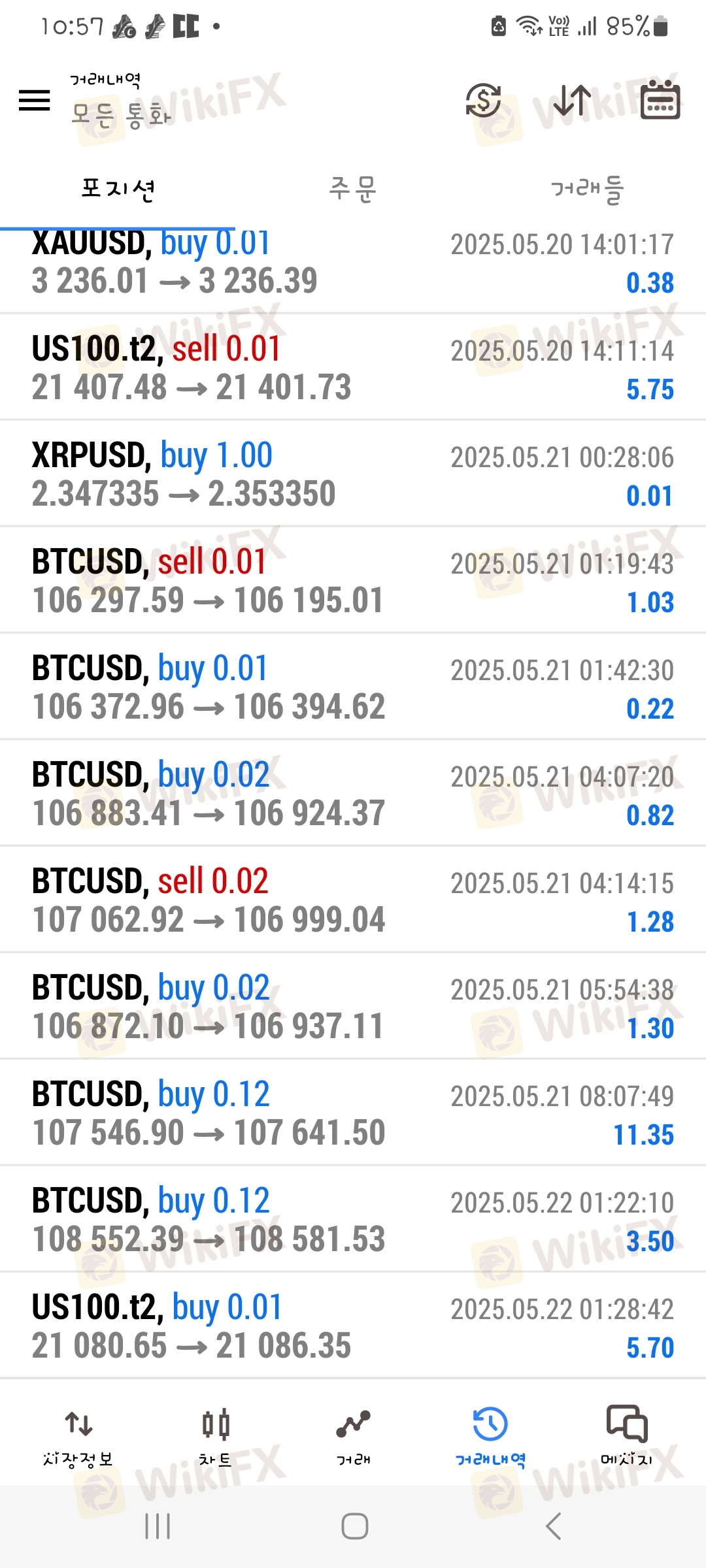
Task: Open the US100.t2 sell 0.01 position
Action: (x=353, y=368)
